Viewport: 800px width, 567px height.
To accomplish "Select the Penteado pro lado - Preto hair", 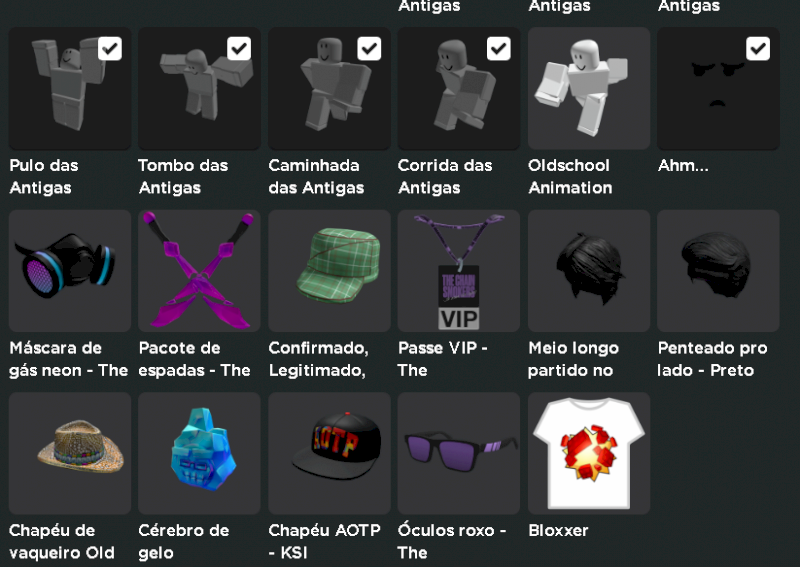I will pyautogui.click(x=717, y=271).
